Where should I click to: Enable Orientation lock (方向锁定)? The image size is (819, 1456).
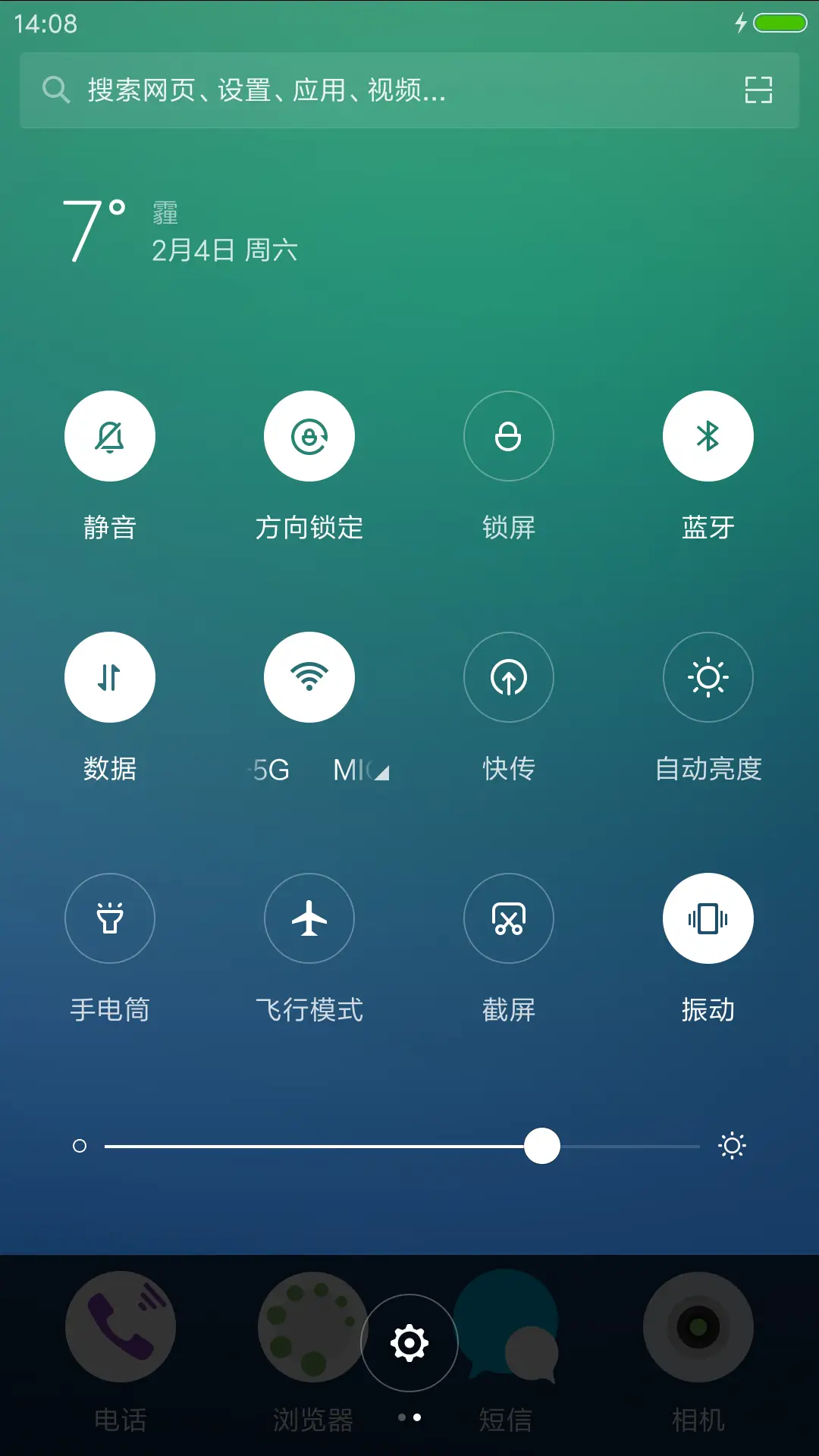(x=309, y=436)
